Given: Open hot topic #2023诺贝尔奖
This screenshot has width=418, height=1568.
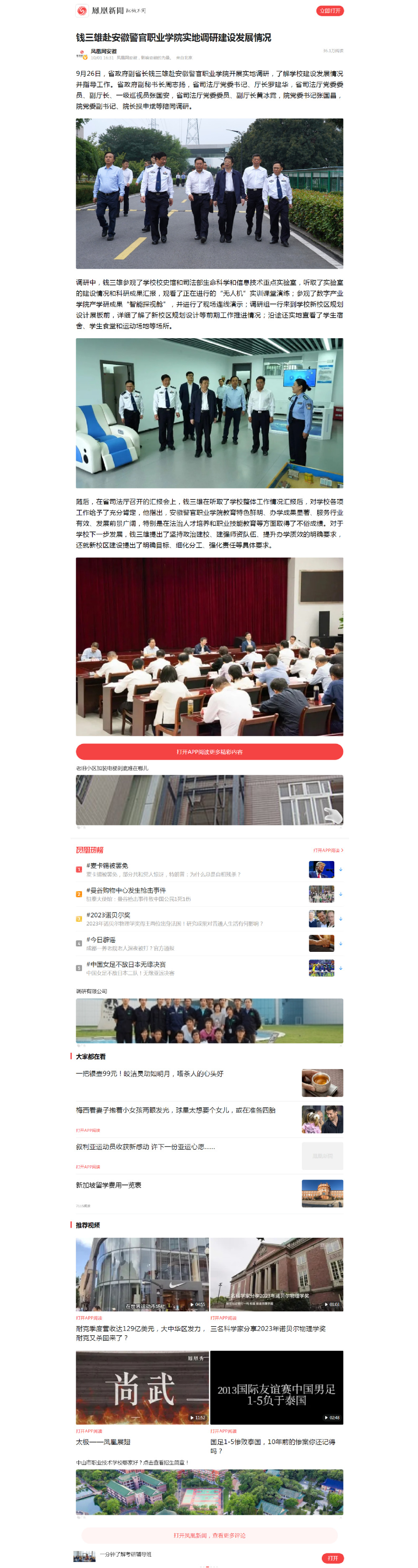Looking at the screenshot, I should [108, 914].
